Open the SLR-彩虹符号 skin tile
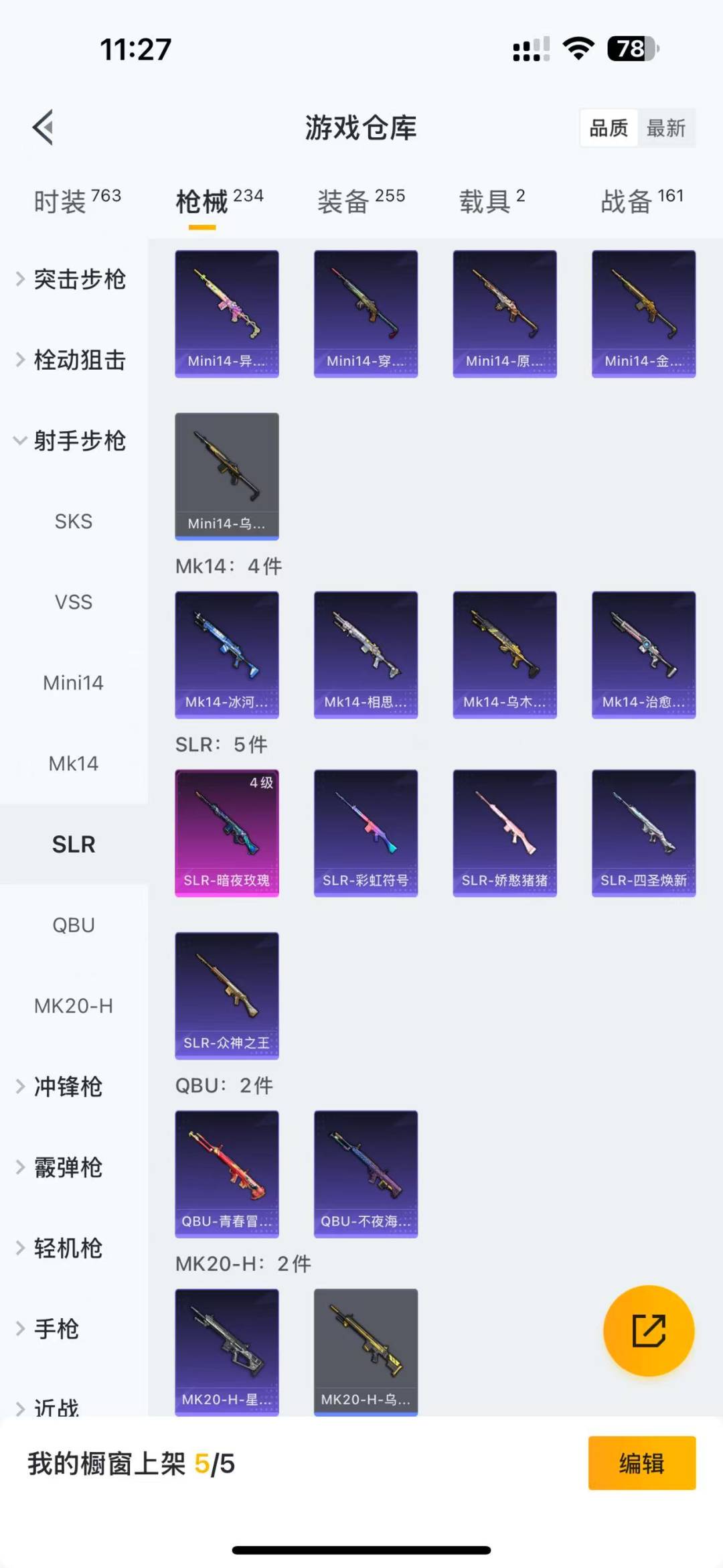This screenshot has width=723, height=1568. pos(366,833)
